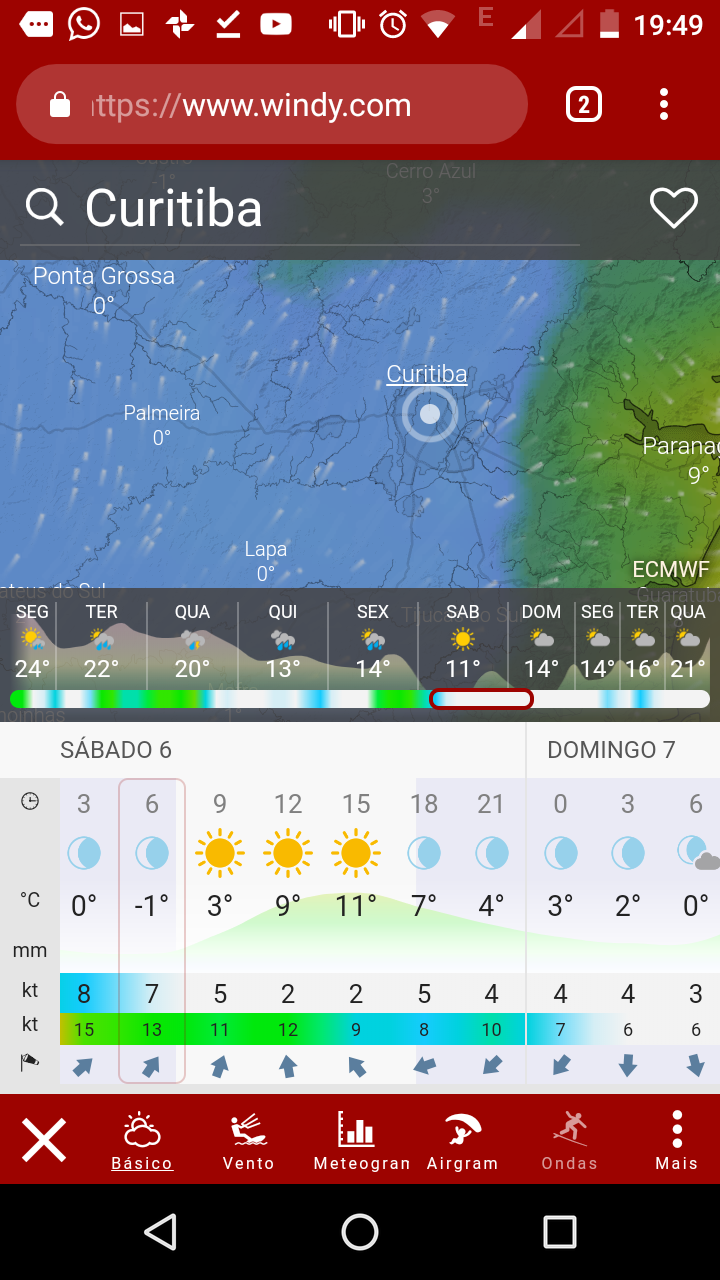The height and width of the screenshot is (1280, 720).
Task: Open the browser tab switcher
Action: pos(584,104)
